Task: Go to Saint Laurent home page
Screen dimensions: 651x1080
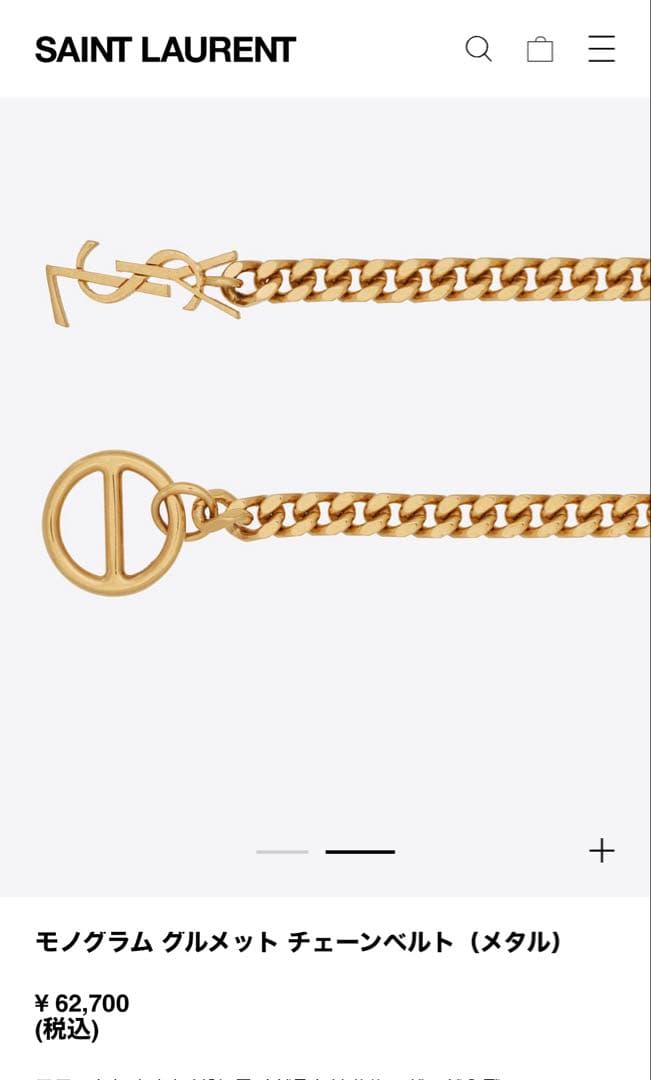Action: 165,49
